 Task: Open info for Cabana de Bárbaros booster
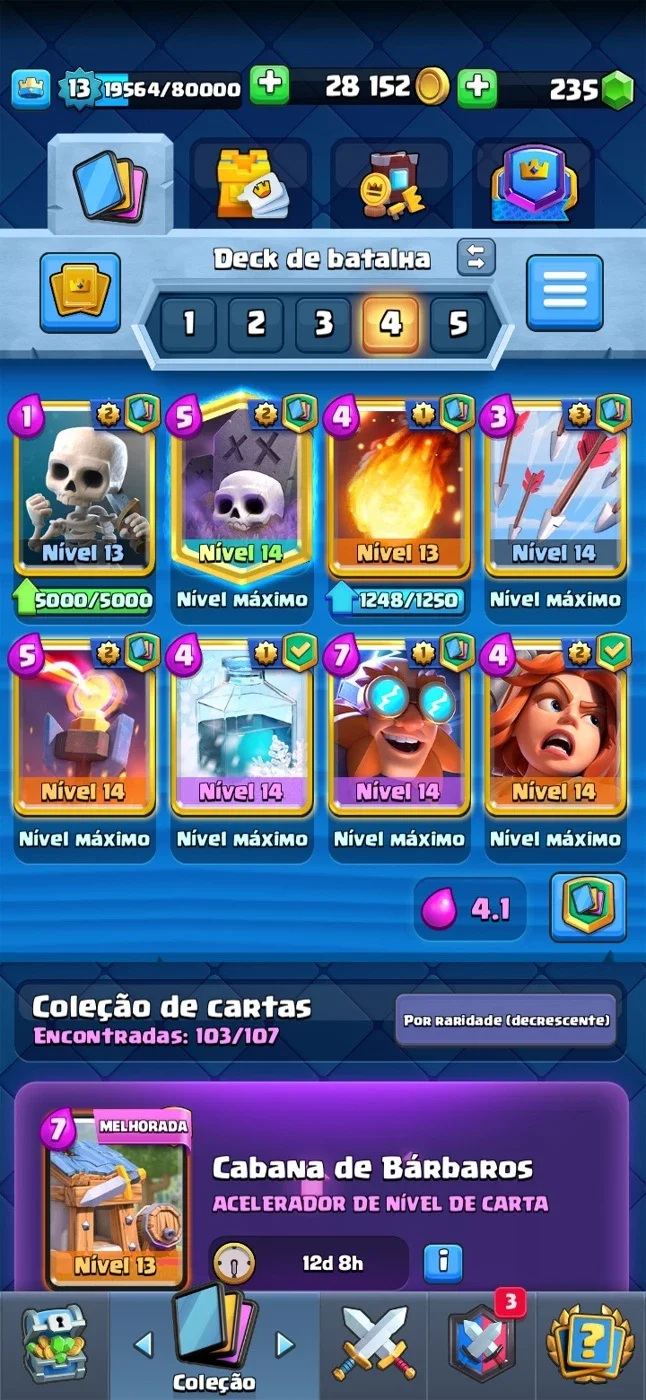point(443,1264)
